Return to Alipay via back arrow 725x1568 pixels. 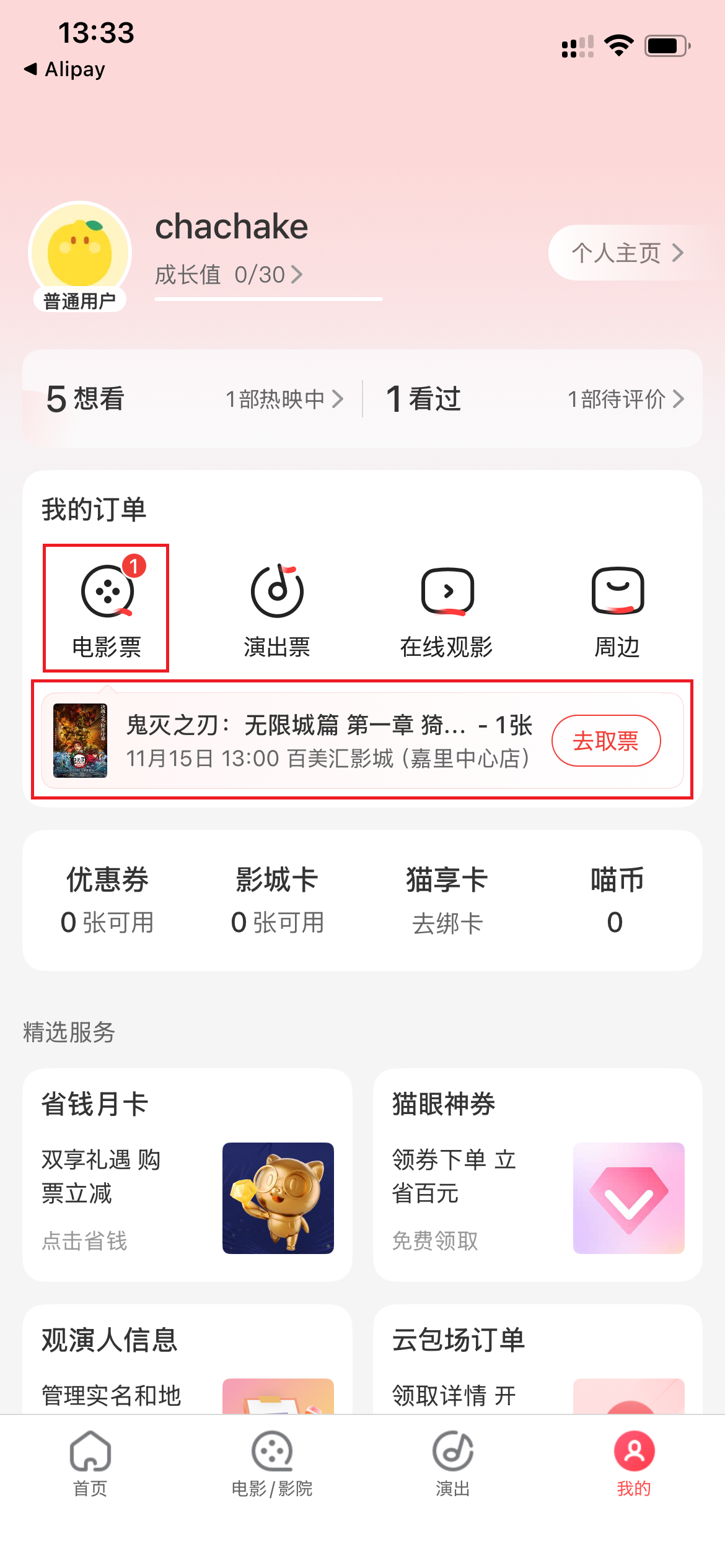pyautogui.click(x=64, y=69)
